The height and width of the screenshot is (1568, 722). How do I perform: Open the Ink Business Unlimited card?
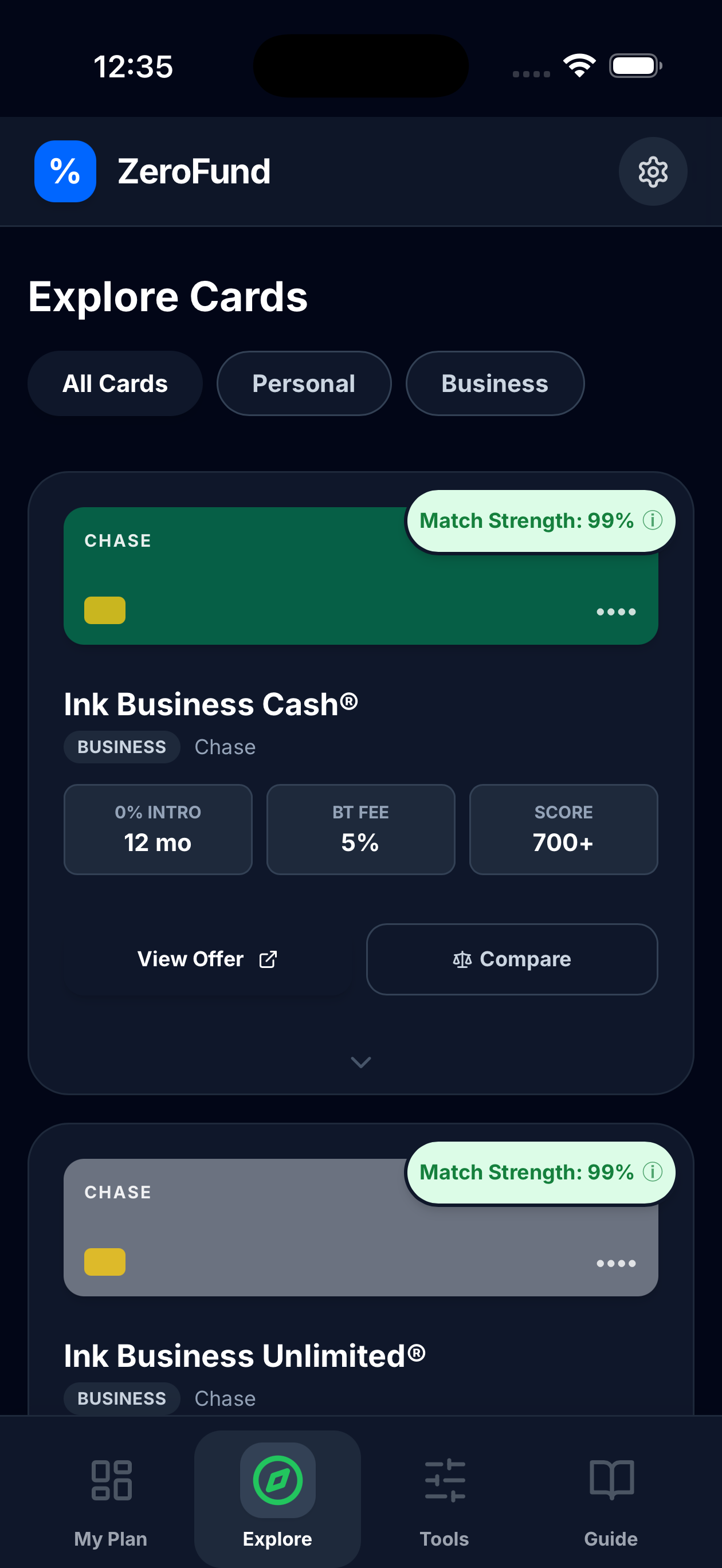click(244, 1356)
